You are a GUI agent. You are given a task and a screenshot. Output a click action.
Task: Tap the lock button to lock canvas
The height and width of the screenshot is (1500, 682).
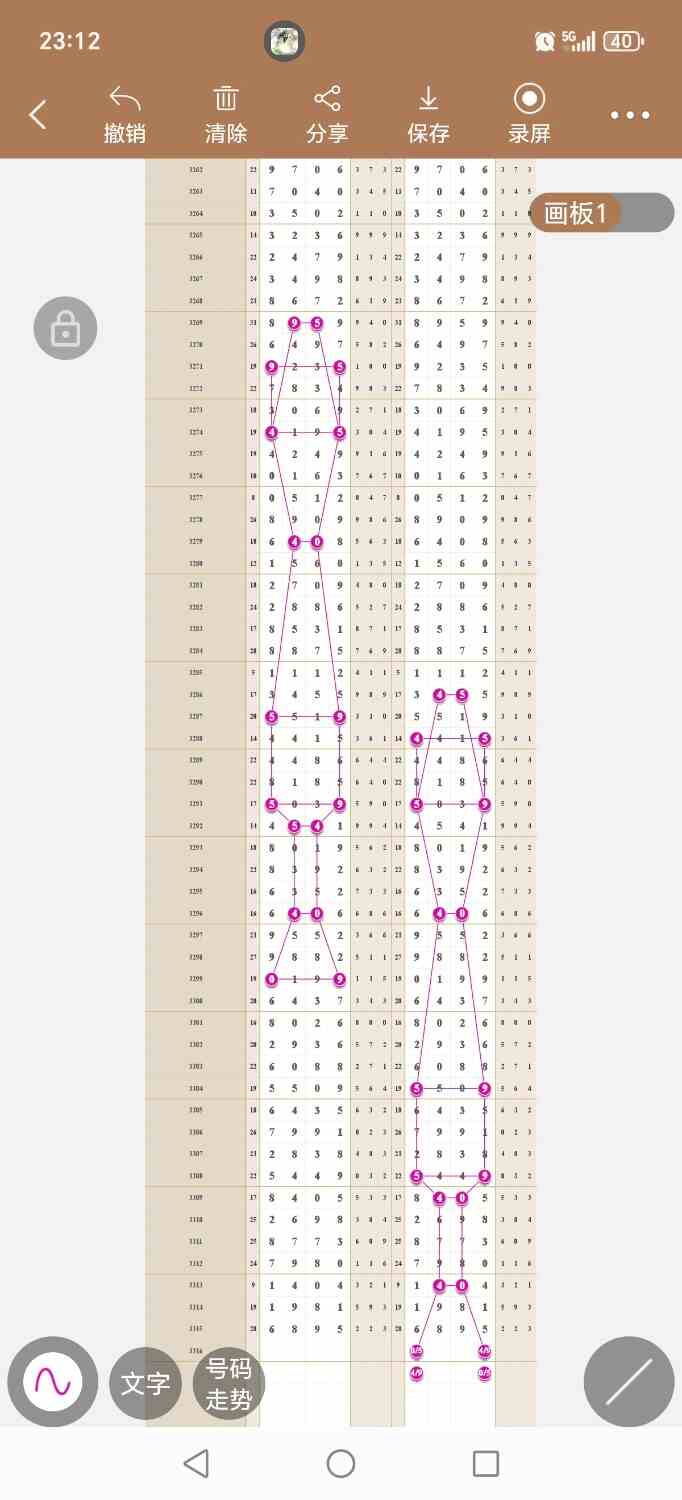(x=65, y=328)
